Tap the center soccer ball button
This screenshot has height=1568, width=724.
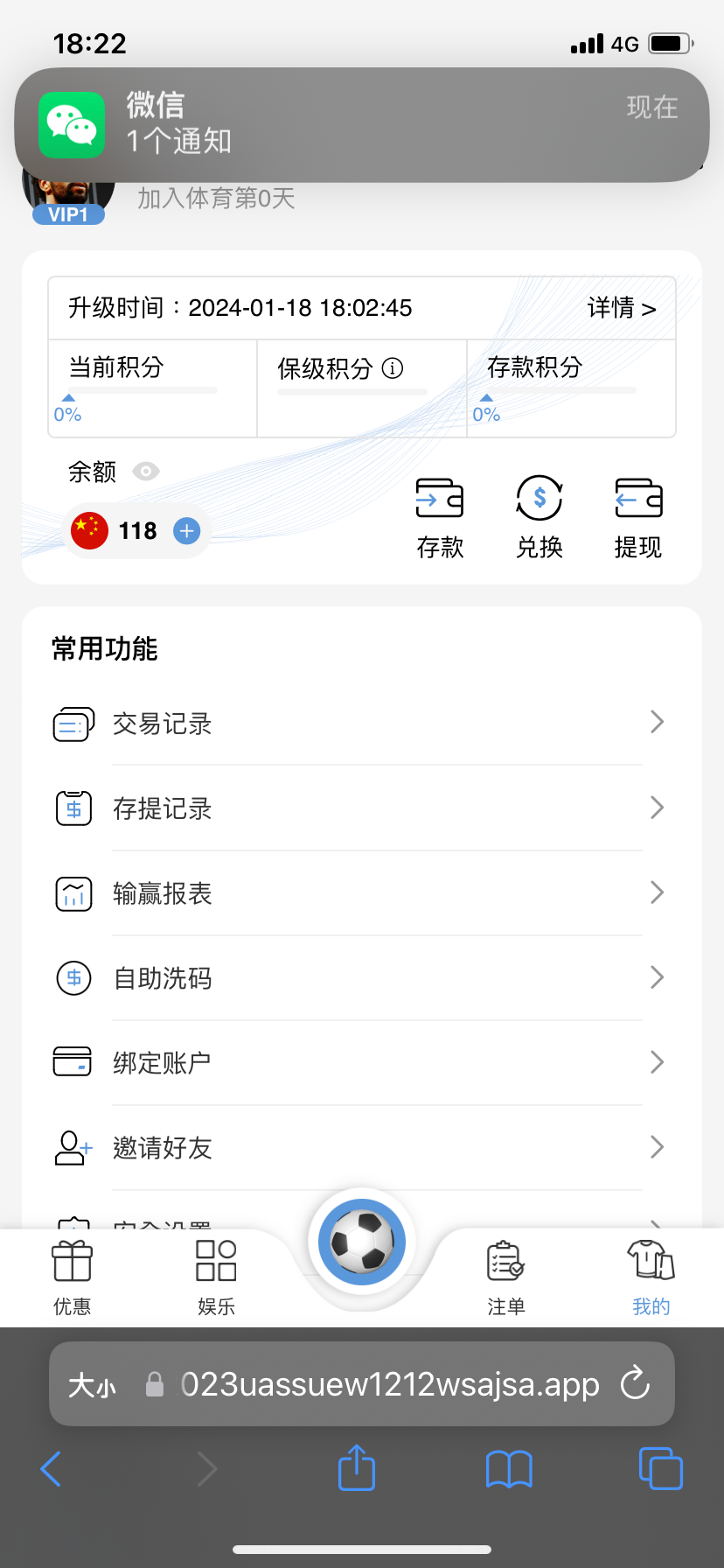click(x=362, y=1242)
